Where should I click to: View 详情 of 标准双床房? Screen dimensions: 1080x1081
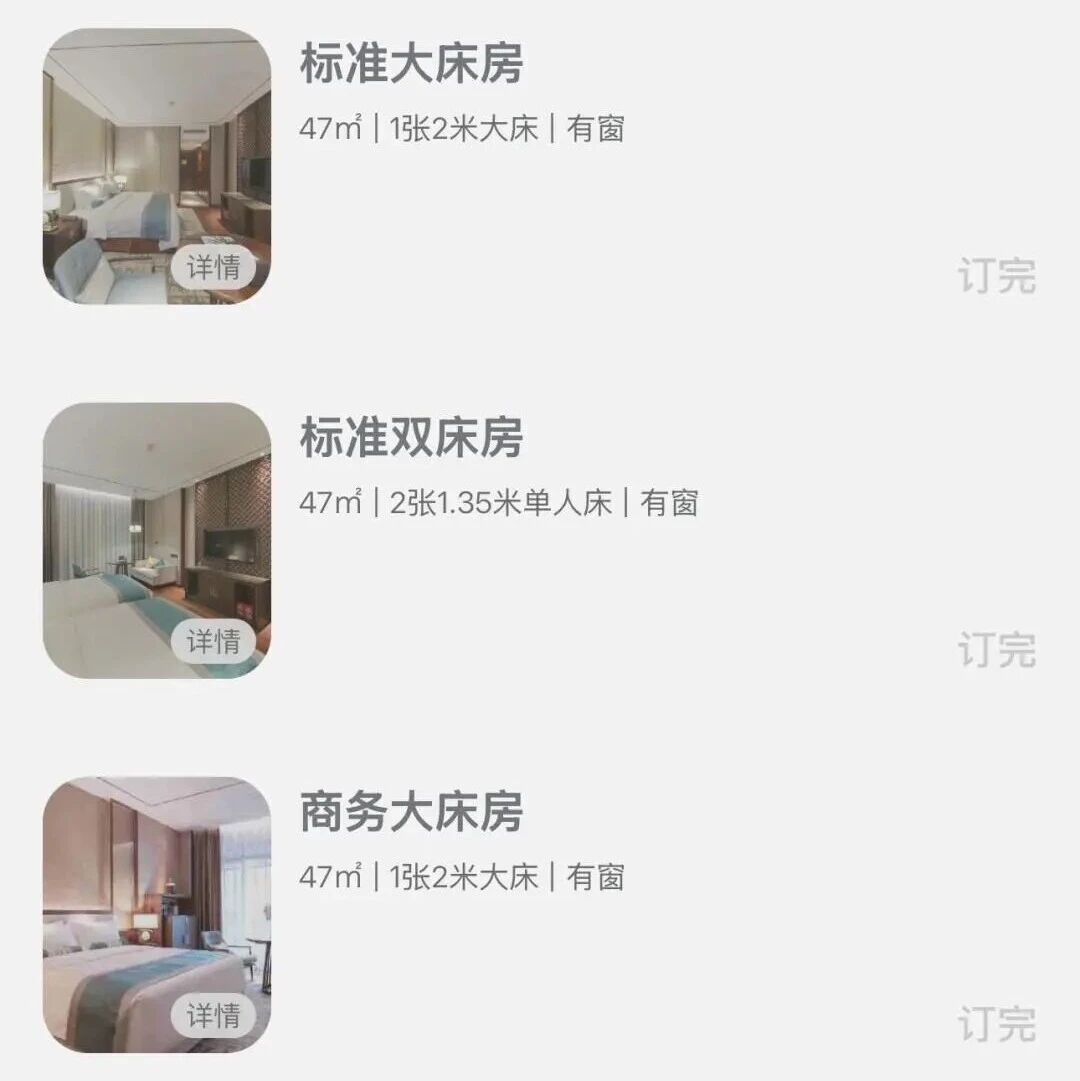(213, 642)
